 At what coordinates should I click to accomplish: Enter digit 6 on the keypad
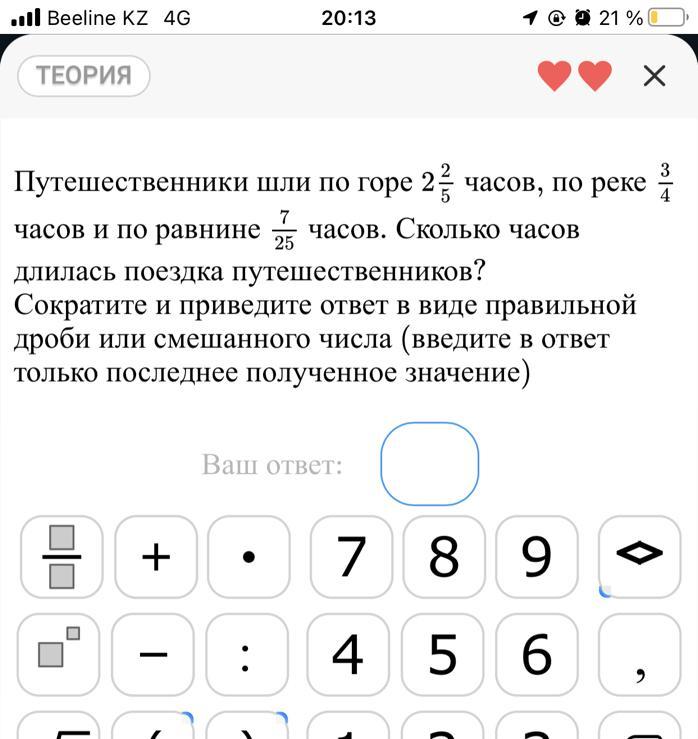click(536, 654)
